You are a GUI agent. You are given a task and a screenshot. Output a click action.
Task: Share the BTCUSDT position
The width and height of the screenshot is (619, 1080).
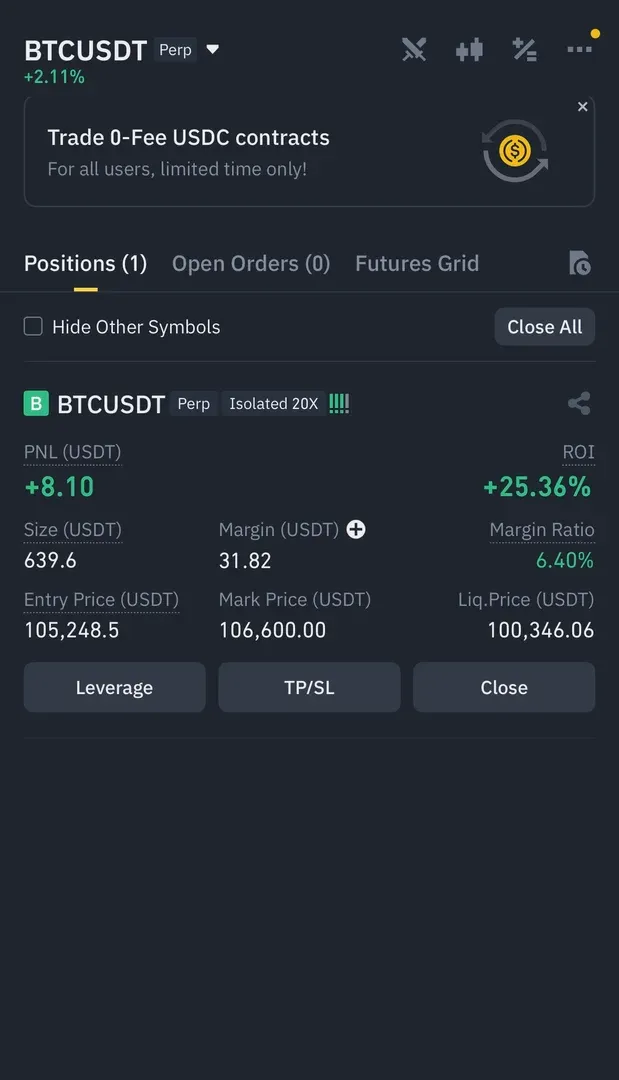pyautogui.click(x=579, y=404)
